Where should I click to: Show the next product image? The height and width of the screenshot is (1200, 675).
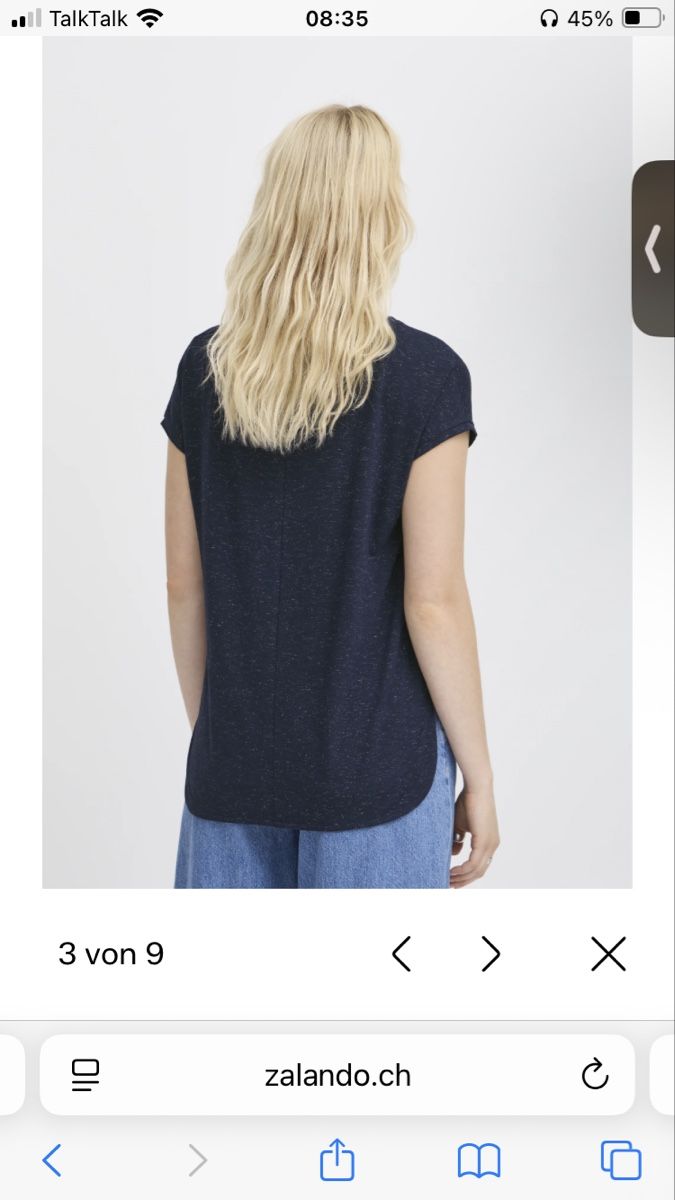point(490,954)
